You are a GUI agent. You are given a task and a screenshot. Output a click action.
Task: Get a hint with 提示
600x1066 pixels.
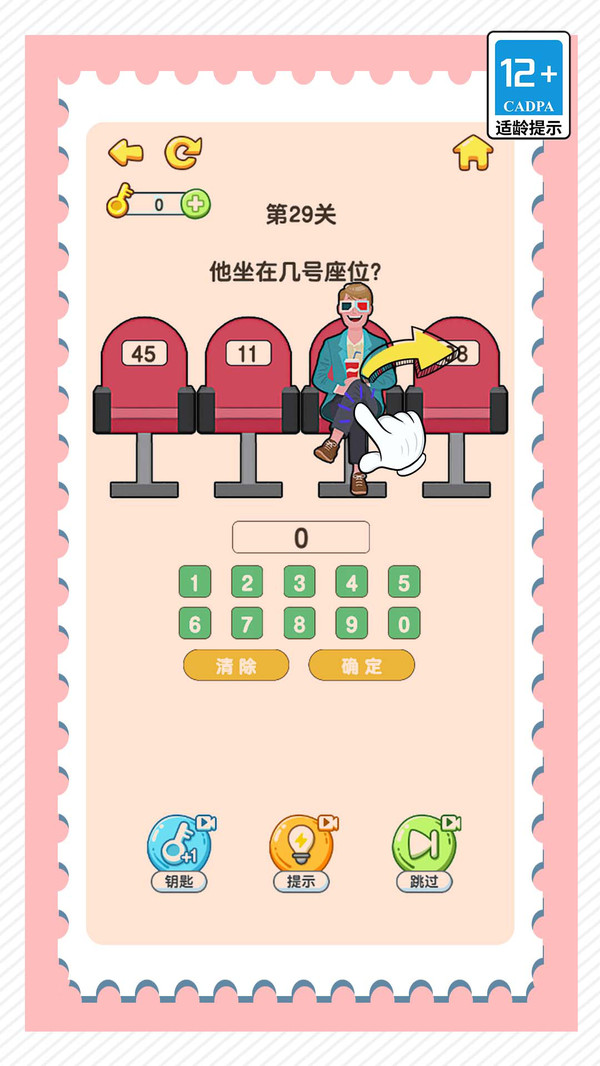(x=301, y=851)
